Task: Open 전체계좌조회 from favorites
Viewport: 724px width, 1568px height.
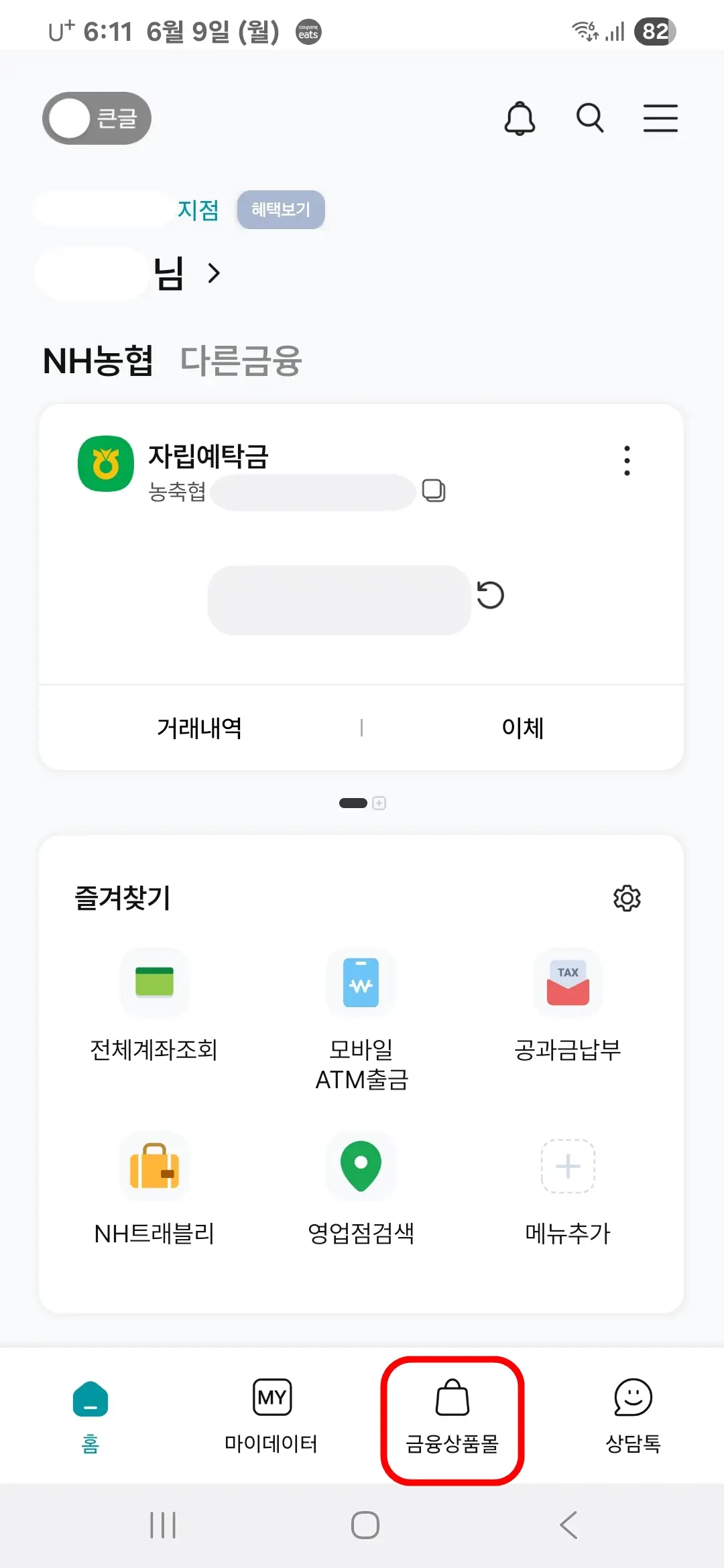Action: pos(155,1012)
